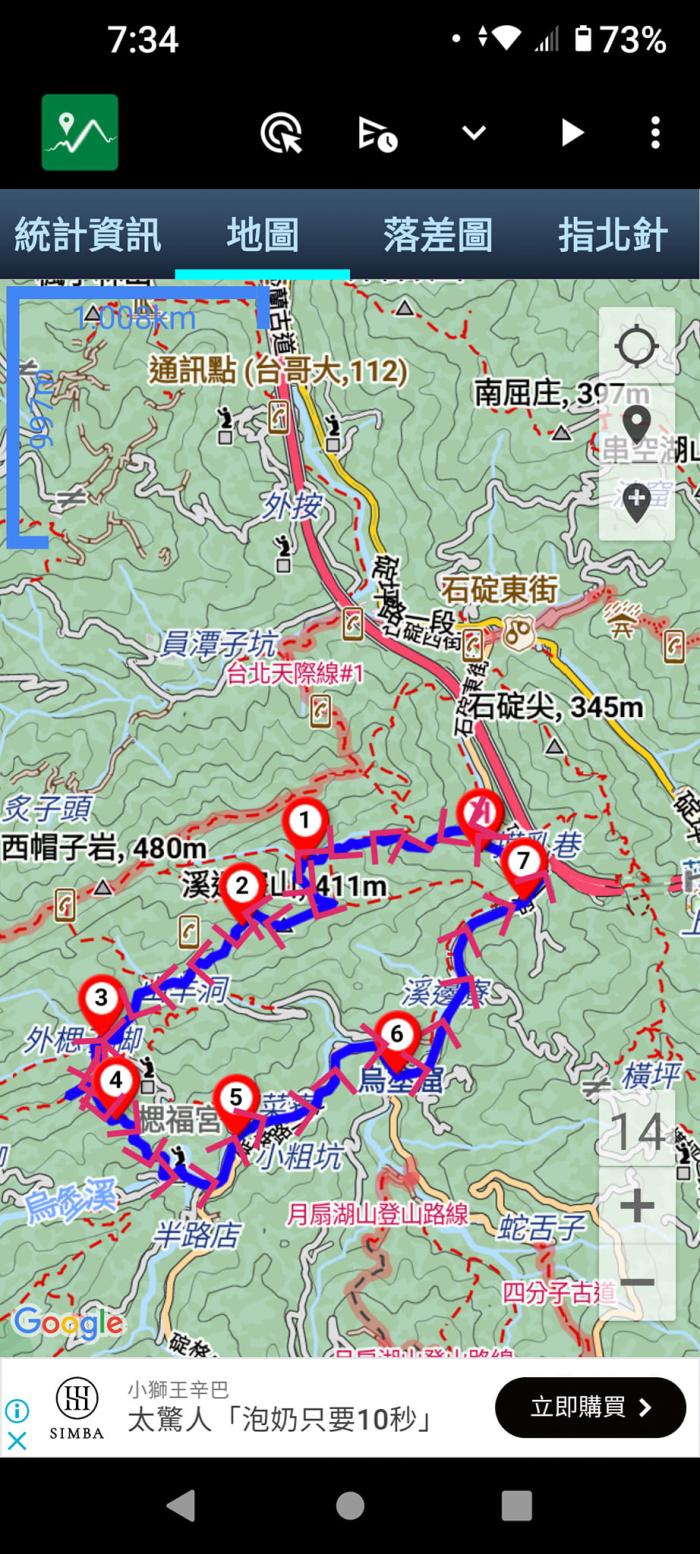Screen dimensions: 700x1554
Task: Tap the cursor pointer icon in toolbar
Action: click(281, 133)
